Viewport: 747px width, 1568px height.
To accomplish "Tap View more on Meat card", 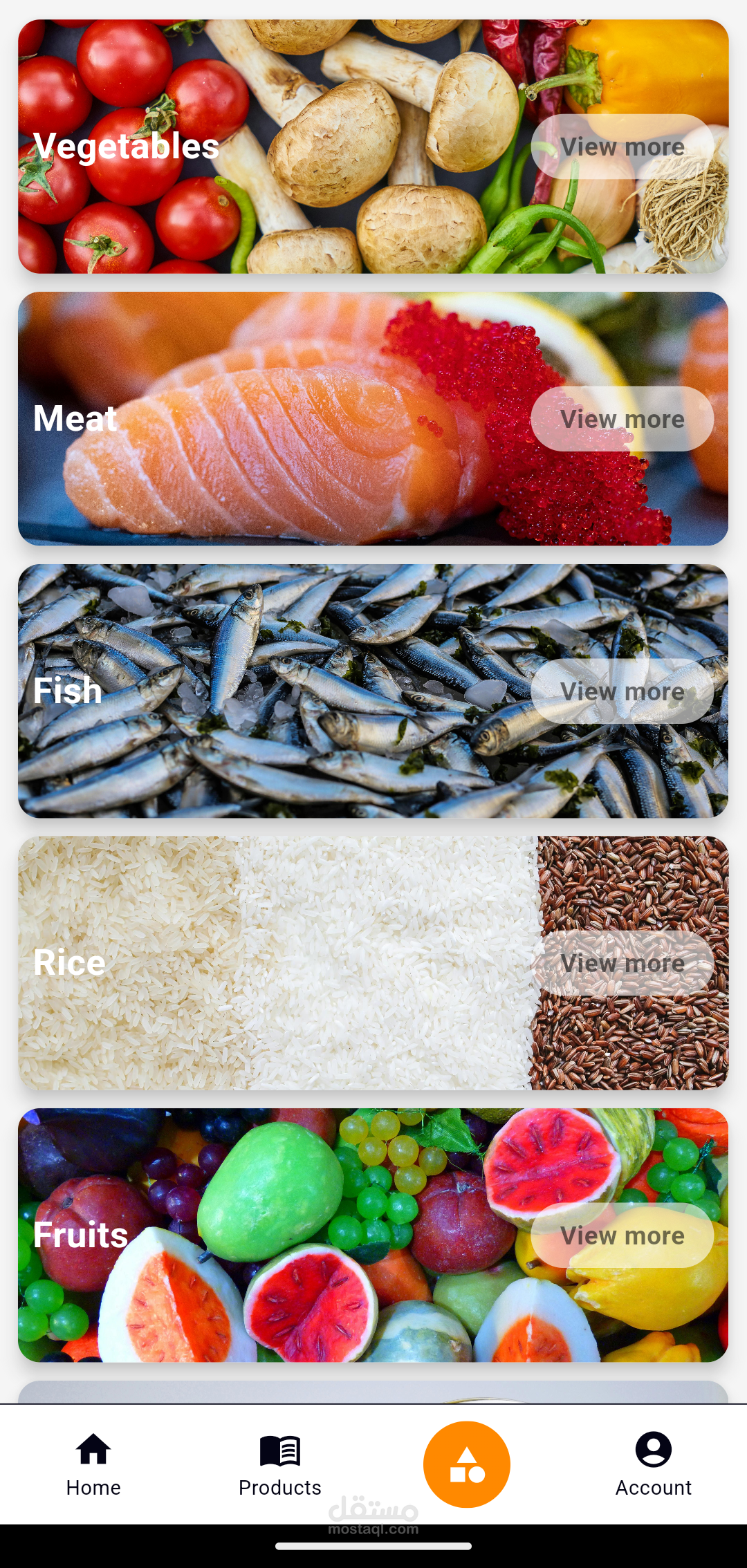I will [x=622, y=419].
